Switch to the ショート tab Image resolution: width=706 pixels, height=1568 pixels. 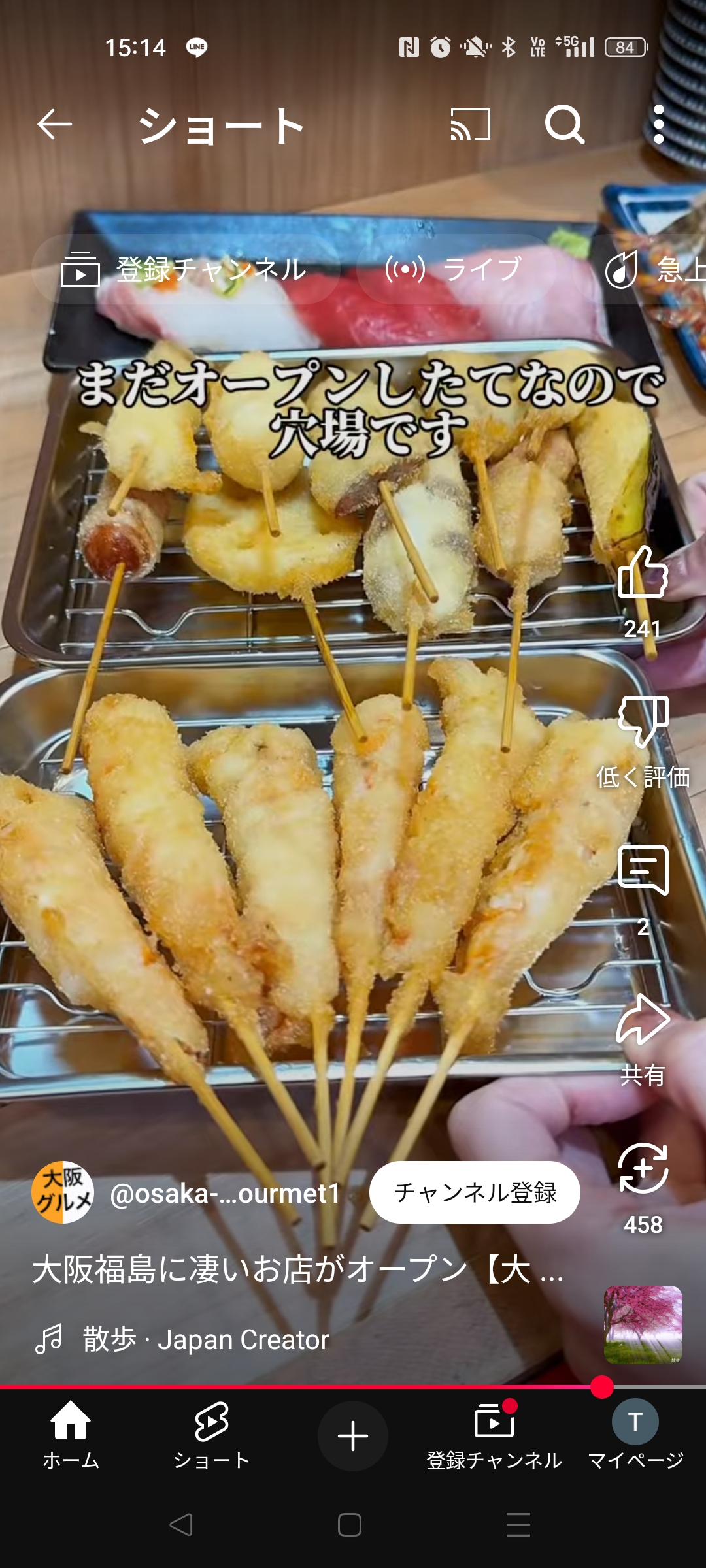[x=212, y=1435]
